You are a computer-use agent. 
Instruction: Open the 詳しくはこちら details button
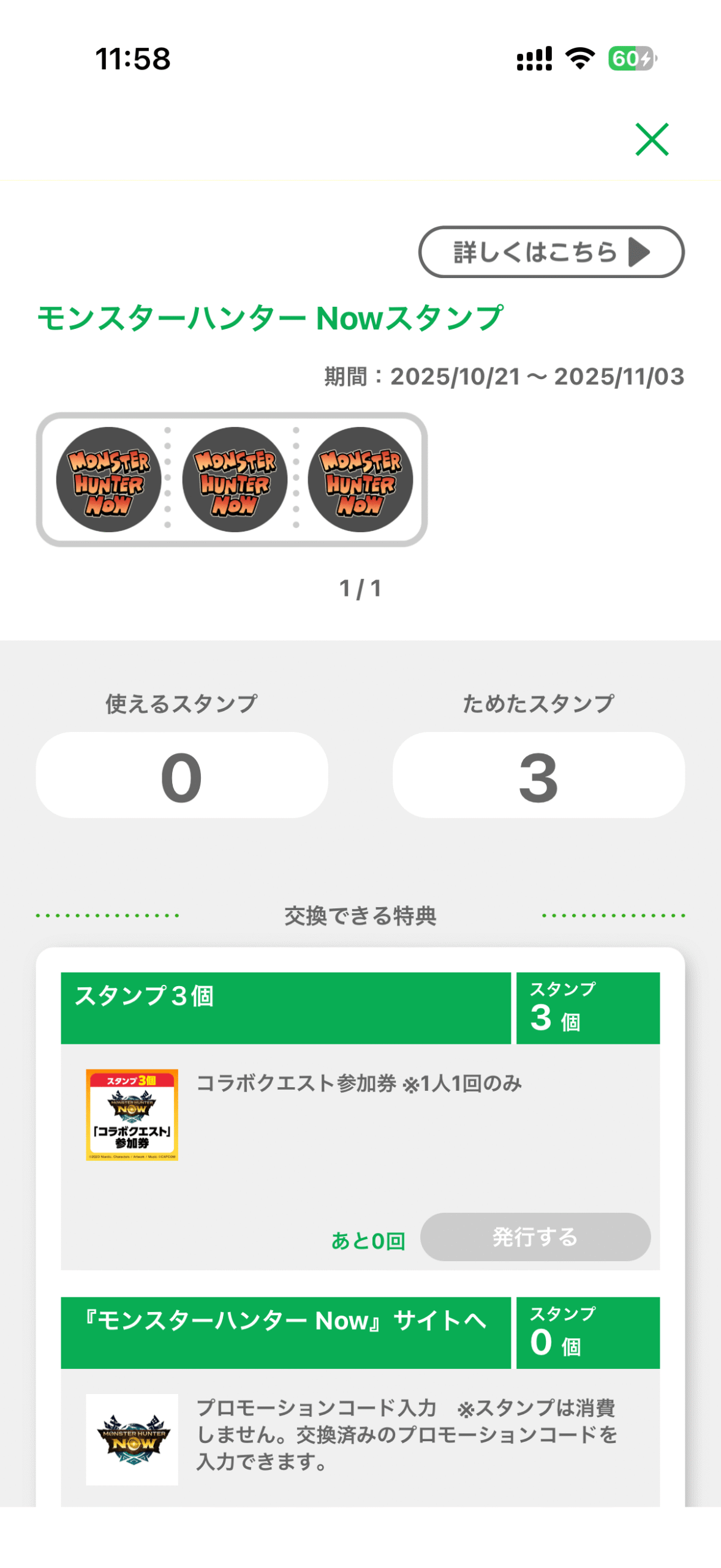pos(551,252)
